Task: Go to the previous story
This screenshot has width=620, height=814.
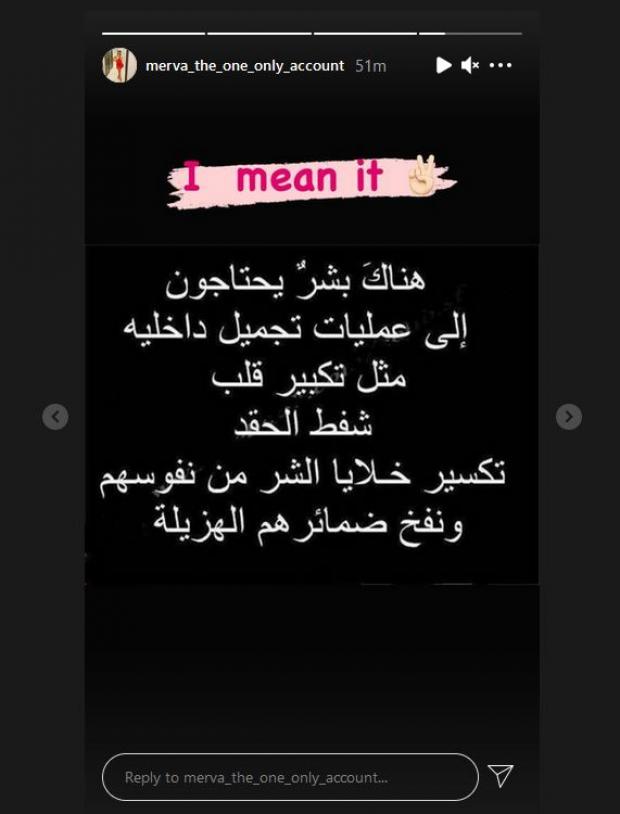Action: (x=55, y=416)
